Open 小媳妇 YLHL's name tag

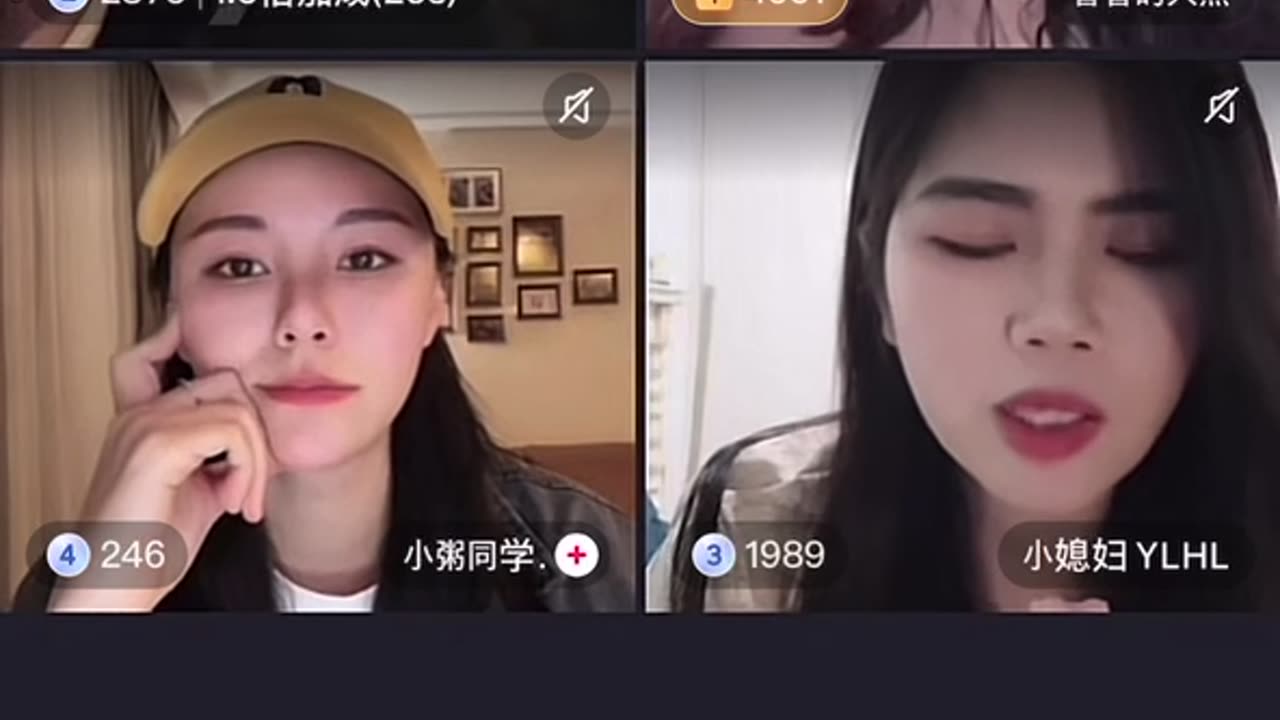[1124, 556]
